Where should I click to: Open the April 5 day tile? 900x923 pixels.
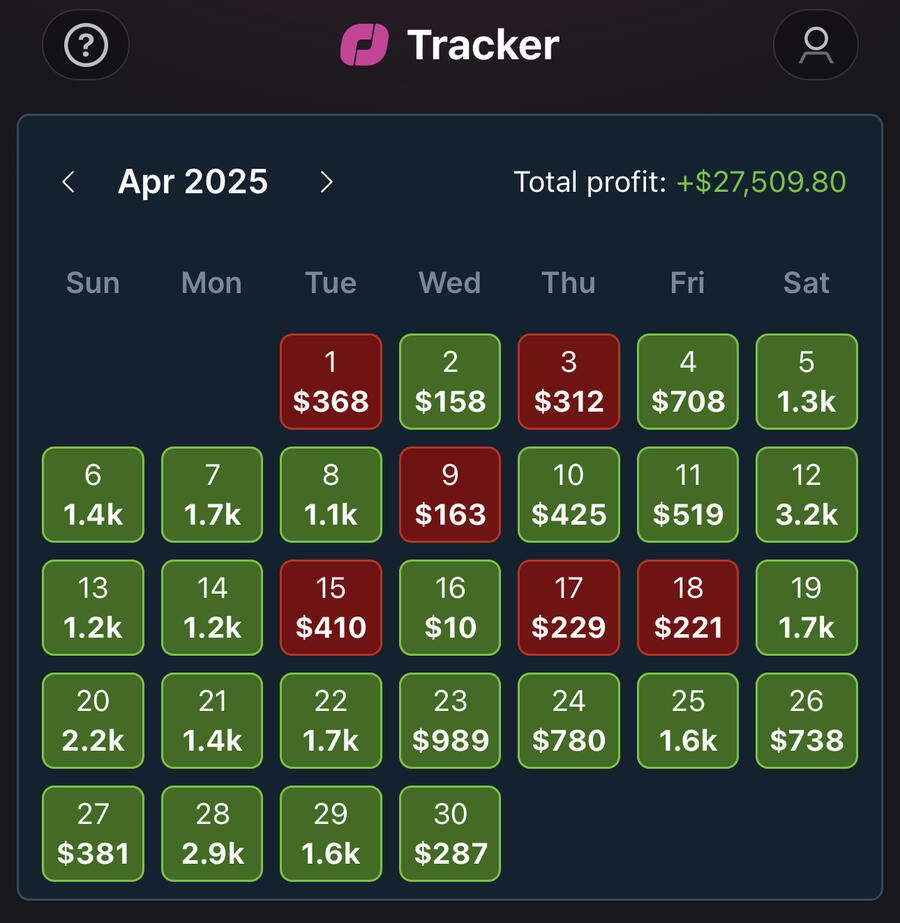pos(807,382)
